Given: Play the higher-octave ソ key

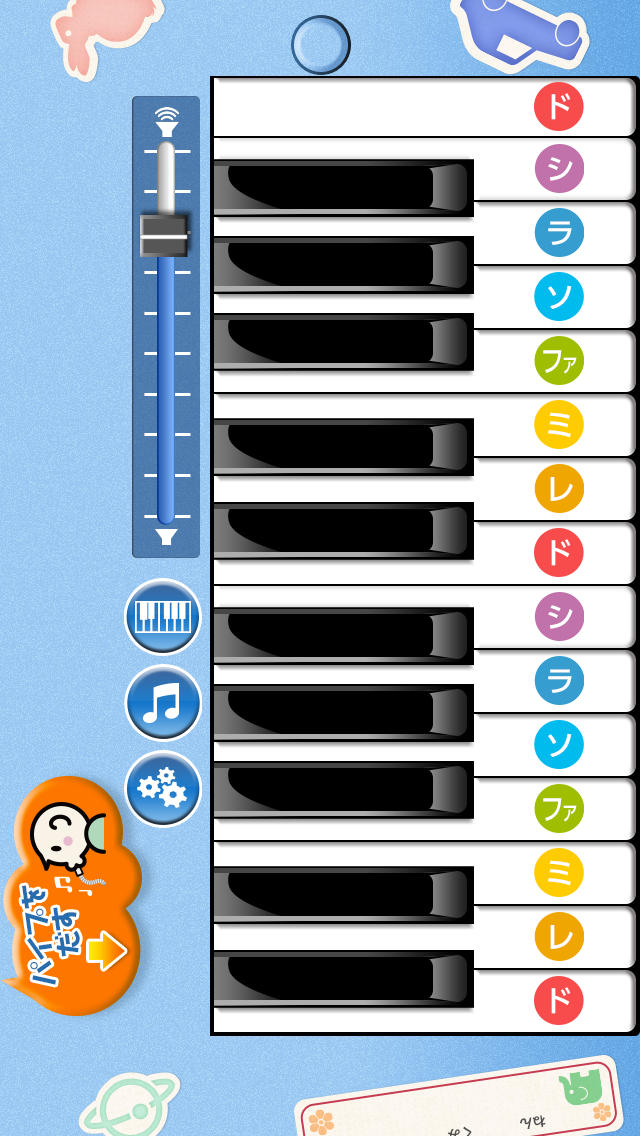Looking at the screenshot, I should 558,296.
